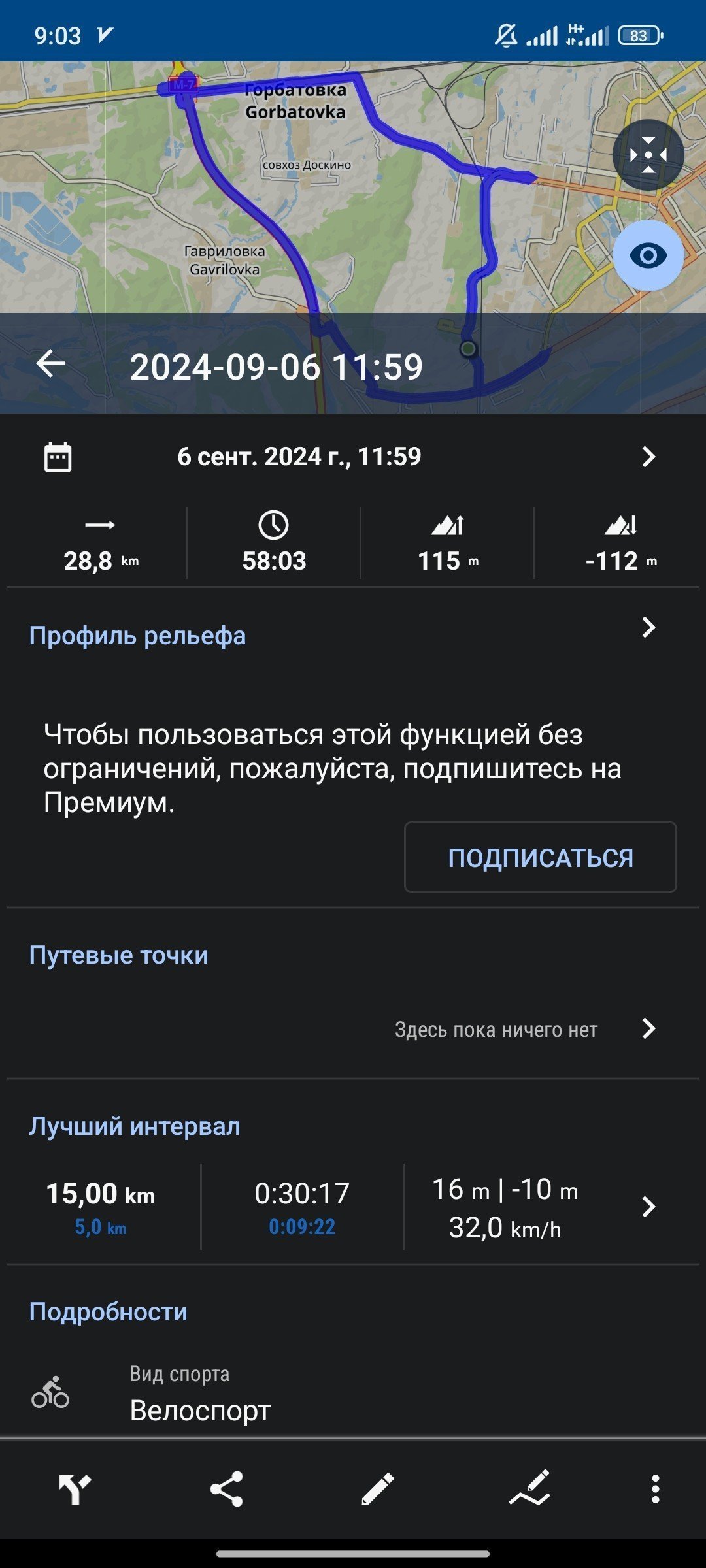Viewport: 706px width, 1568px height.
Task: Go back using the arrow beside the track title
Action: tap(50, 364)
